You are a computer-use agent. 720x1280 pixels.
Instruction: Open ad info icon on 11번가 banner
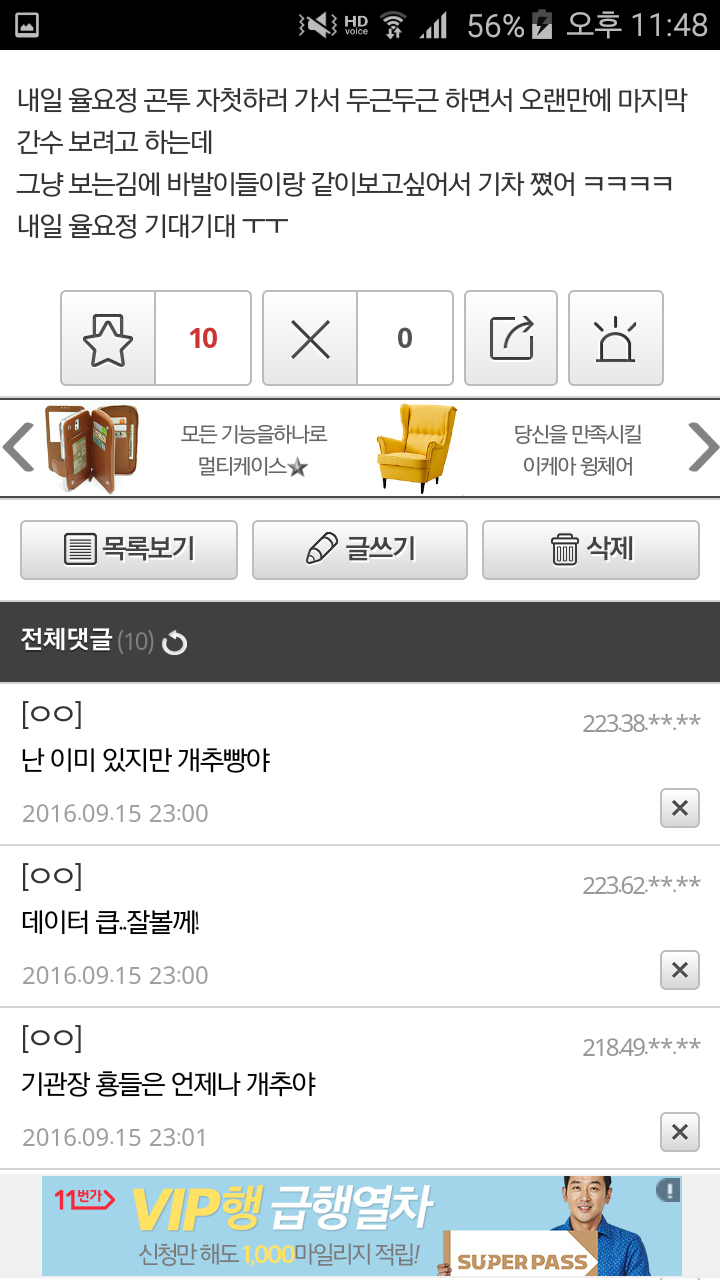[x=668, y=1190]
